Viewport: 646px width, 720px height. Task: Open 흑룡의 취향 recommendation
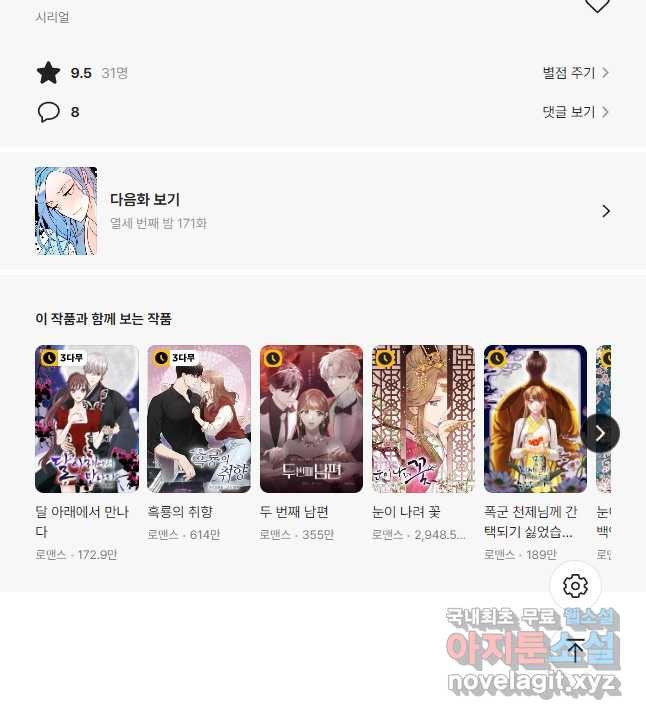click(x=198, y=419)
